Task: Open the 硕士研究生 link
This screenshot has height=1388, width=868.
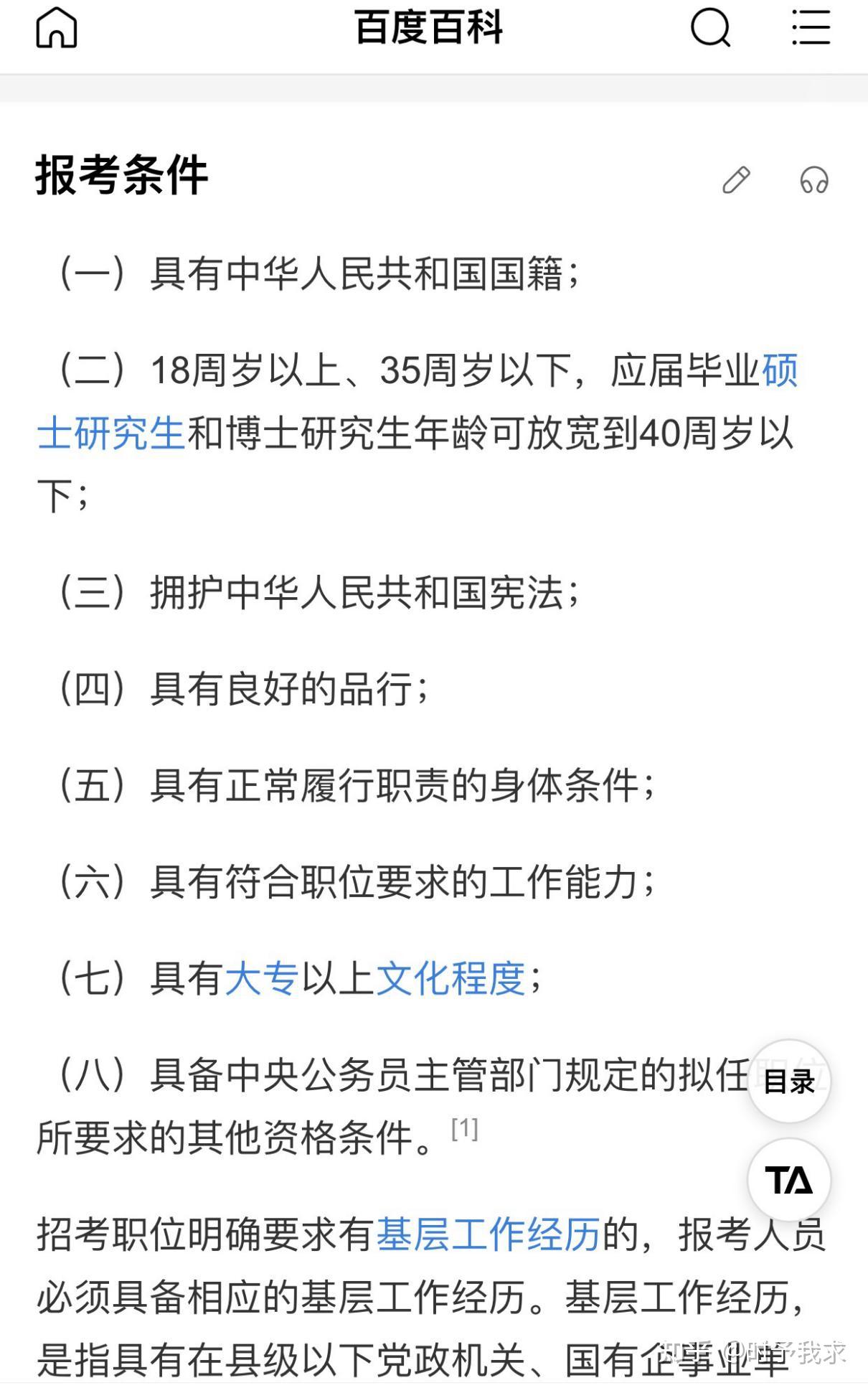Action: click(111, 434)
